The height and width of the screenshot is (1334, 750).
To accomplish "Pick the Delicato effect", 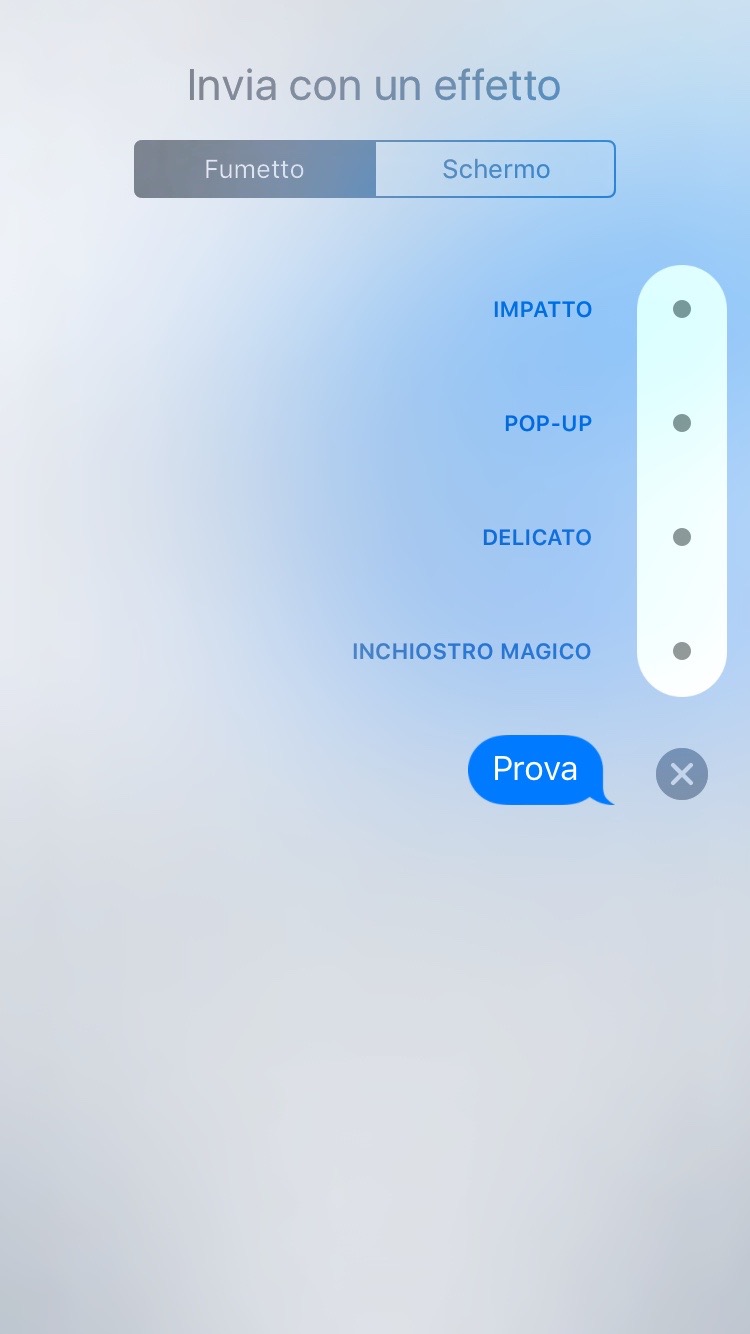I will click(681, 537).
